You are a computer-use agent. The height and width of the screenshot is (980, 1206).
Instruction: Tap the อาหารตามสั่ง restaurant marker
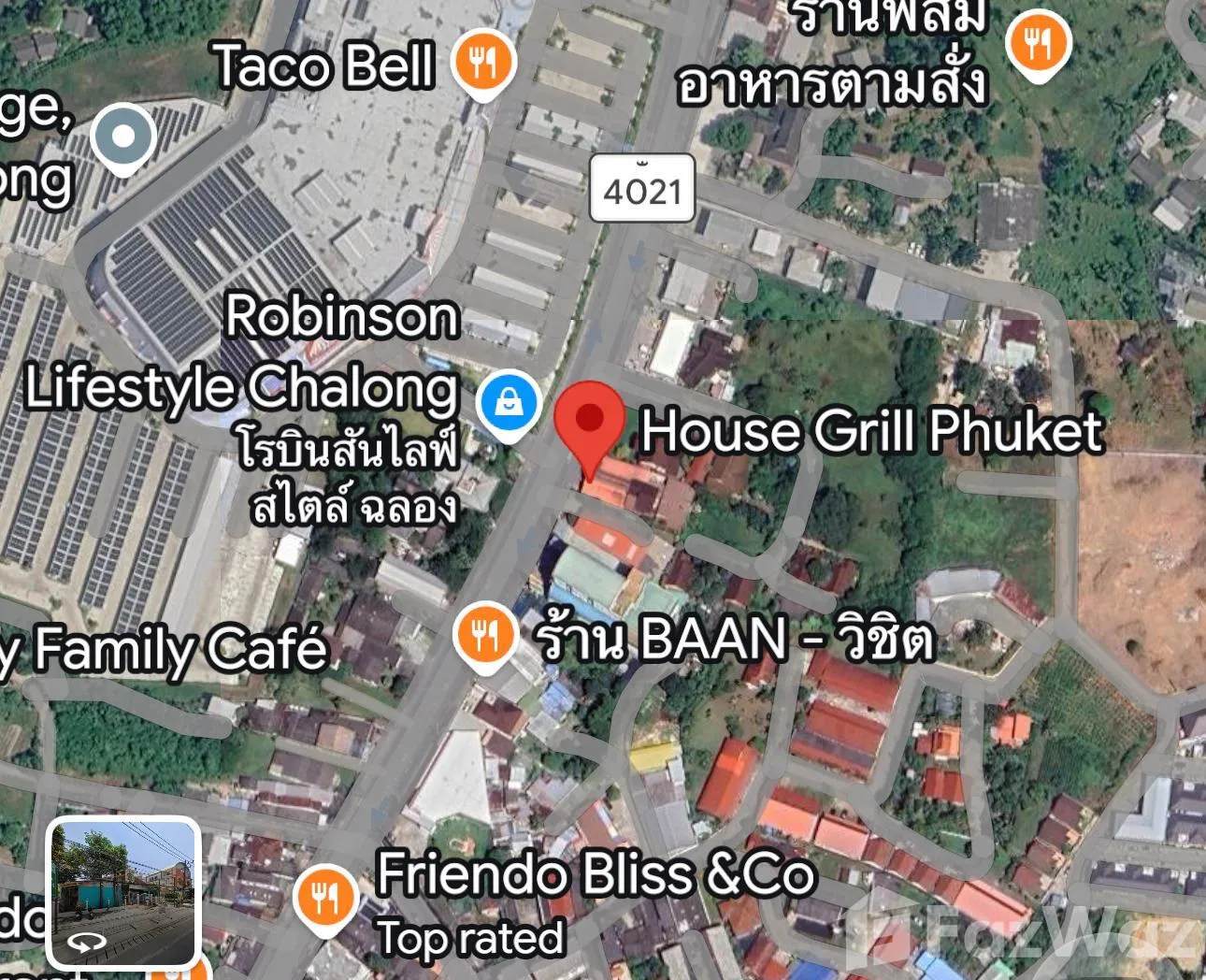pyautogui.click(x=1038, y=42)
